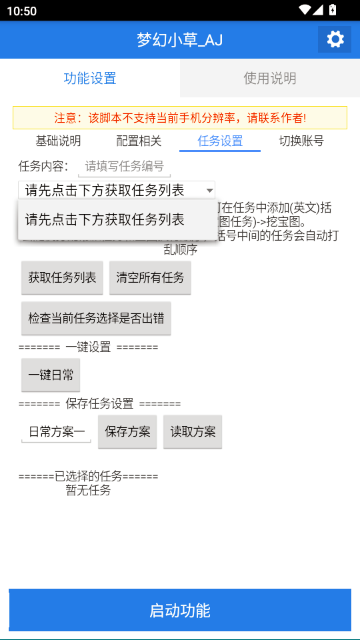Tap 保存方案 to save plan
The image size is (360, 640).
[x=127, y=432]
